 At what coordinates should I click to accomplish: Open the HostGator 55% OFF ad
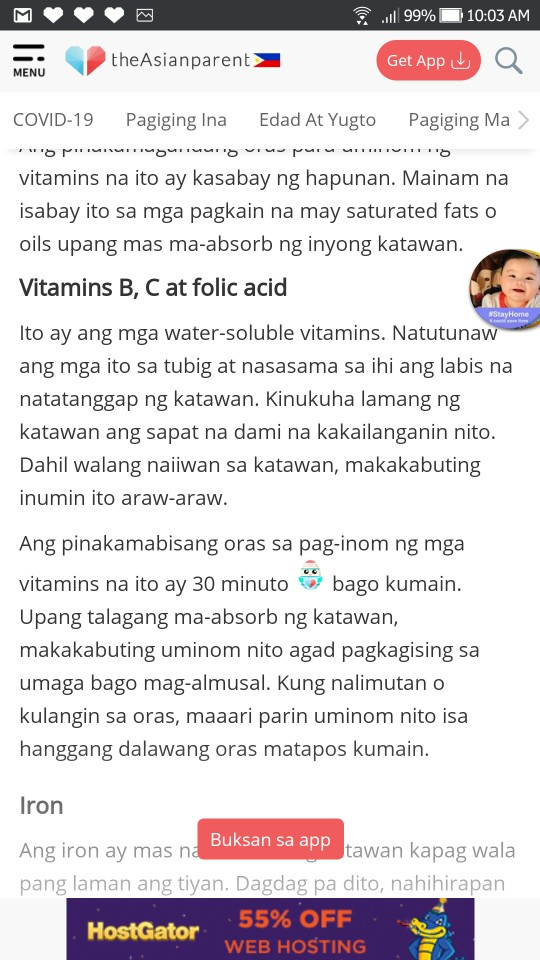tap(270, 929)
